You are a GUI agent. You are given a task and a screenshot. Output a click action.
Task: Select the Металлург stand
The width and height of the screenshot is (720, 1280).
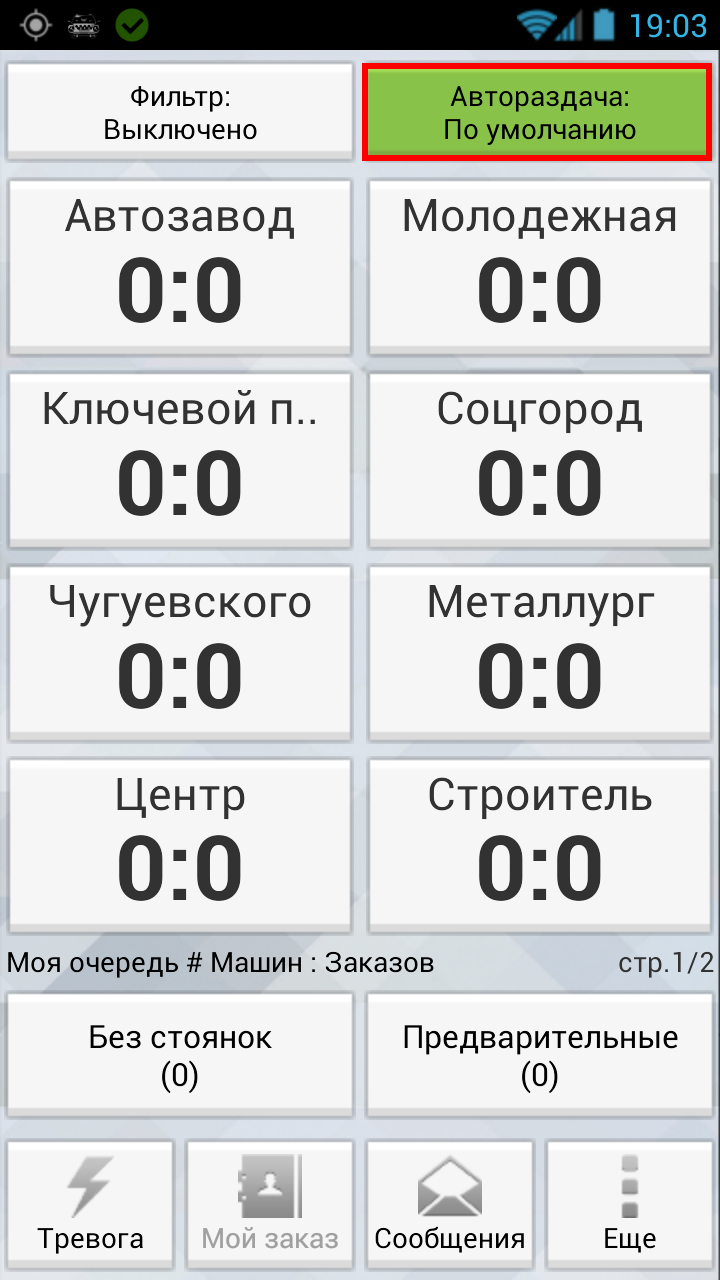pos(540,653)
